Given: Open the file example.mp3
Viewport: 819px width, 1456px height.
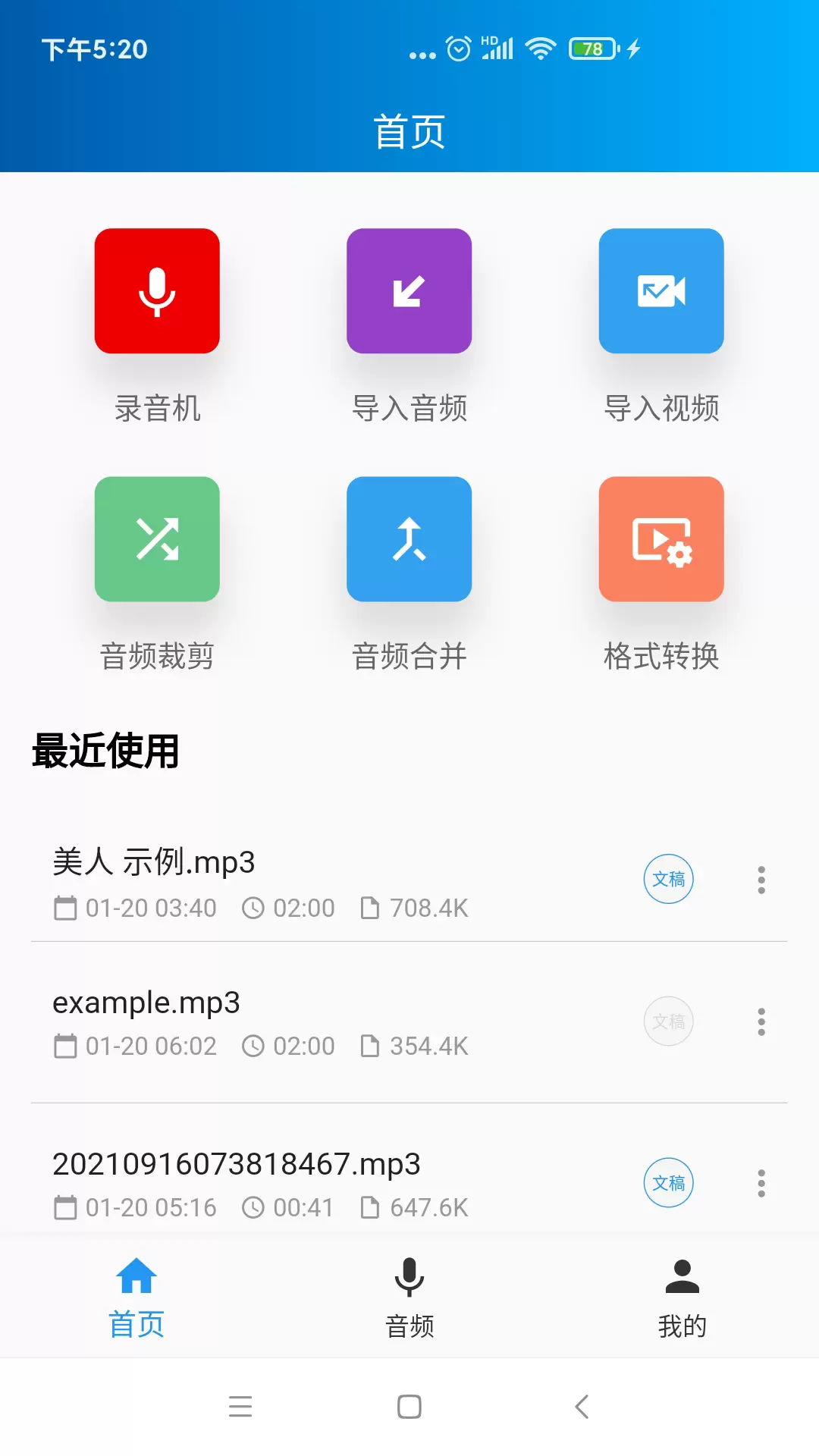Looking at the screenshot, I should pyautogui.click(x=303, y=1021).
